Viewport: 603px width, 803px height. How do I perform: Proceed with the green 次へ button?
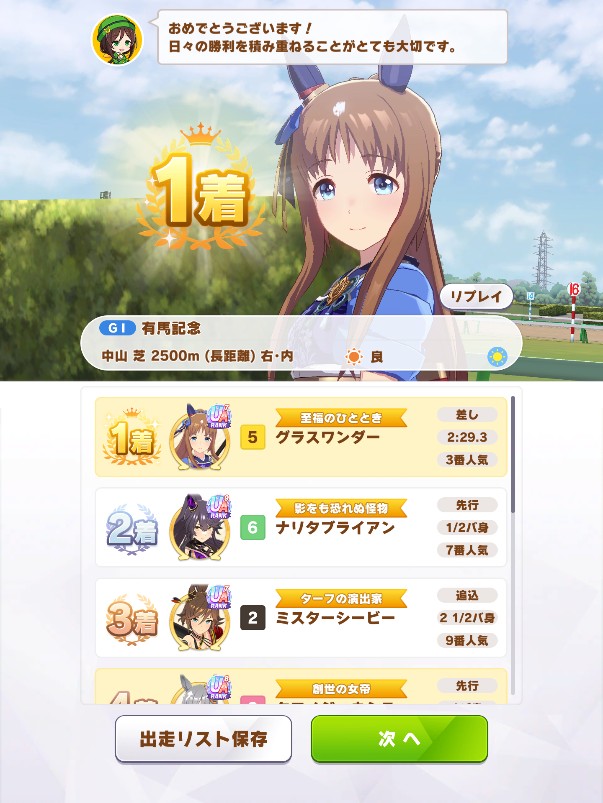coord(399,738)
